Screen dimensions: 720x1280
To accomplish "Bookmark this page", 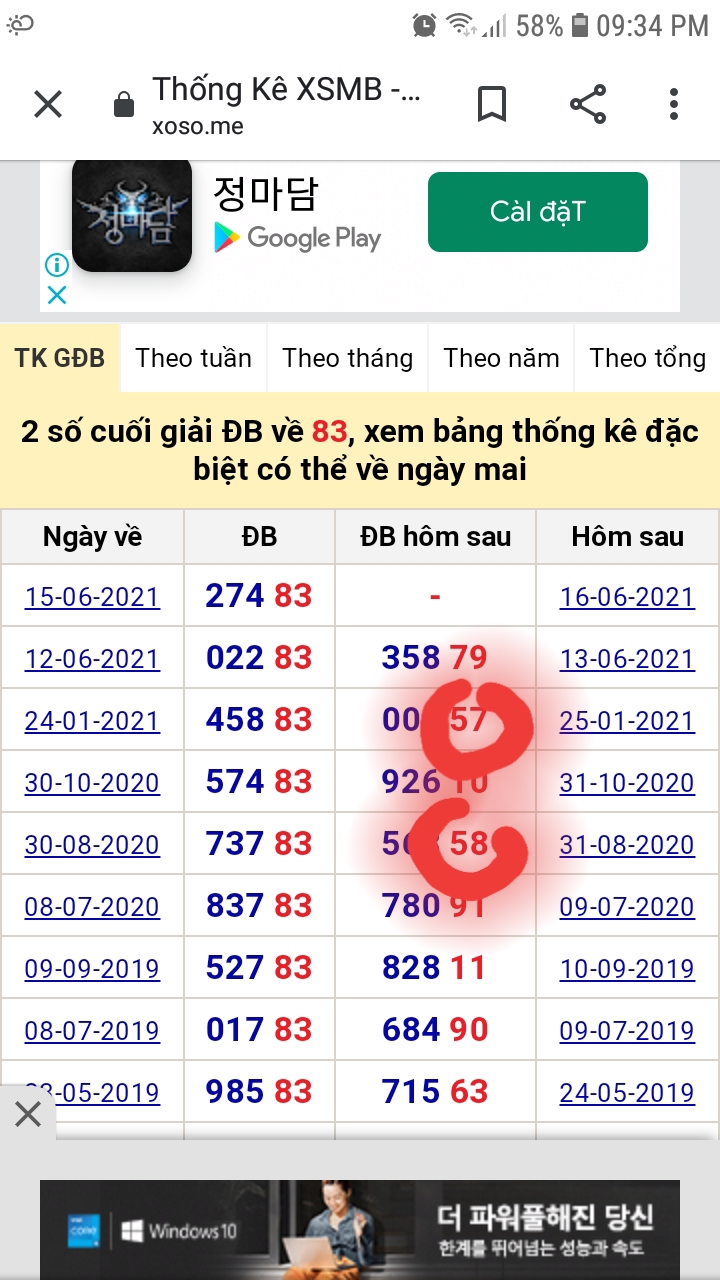I will (x=491, y=104).
